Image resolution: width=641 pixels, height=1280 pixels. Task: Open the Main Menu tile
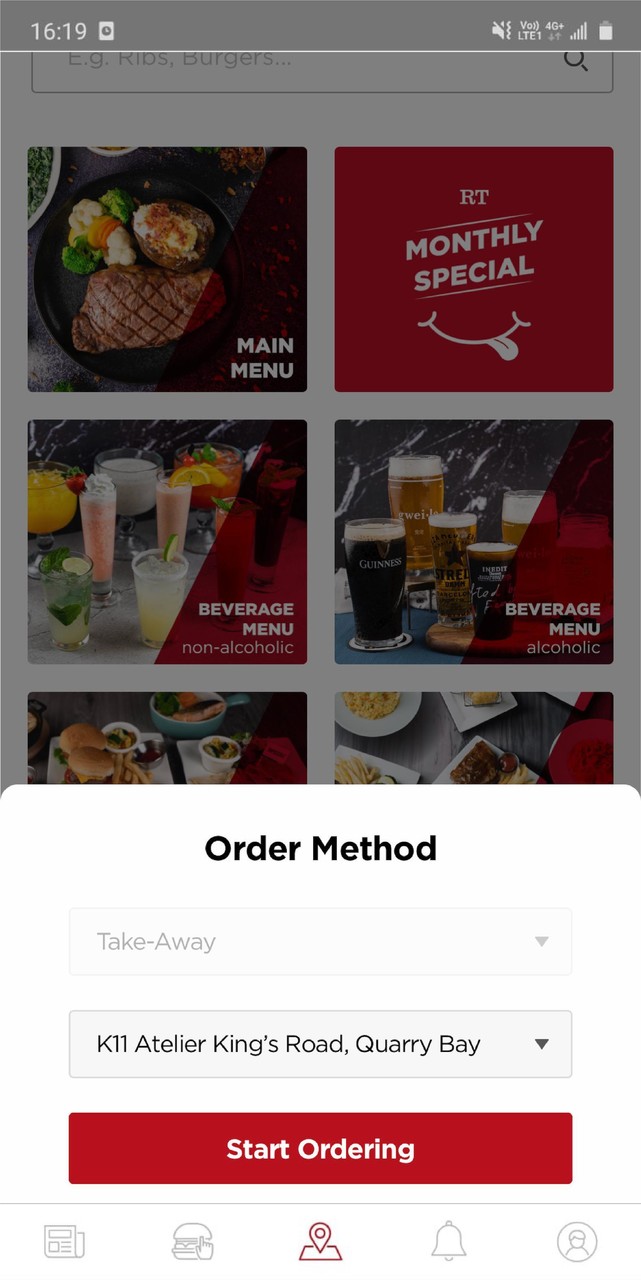167,269
